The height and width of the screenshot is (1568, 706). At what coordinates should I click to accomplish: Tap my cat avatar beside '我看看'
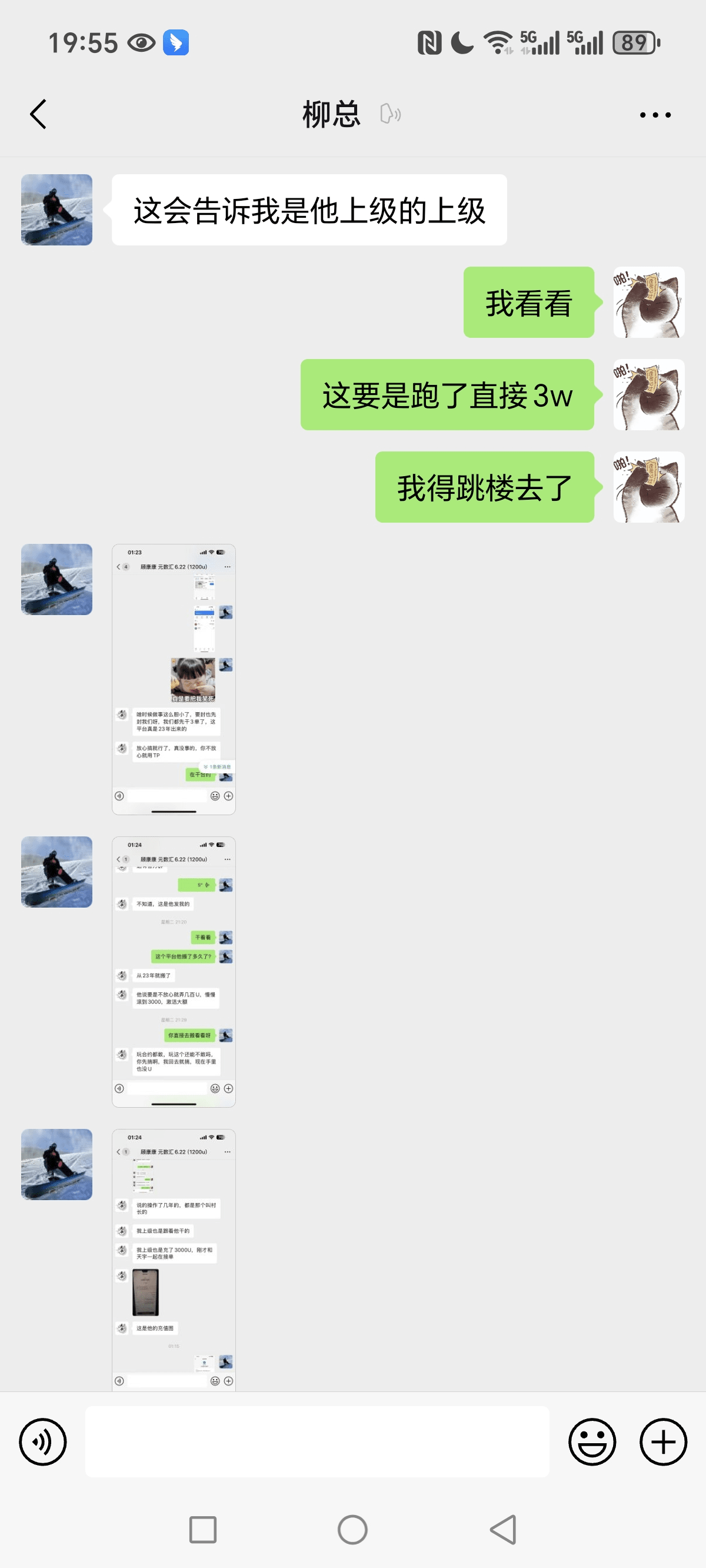click(x=648, y=302)
